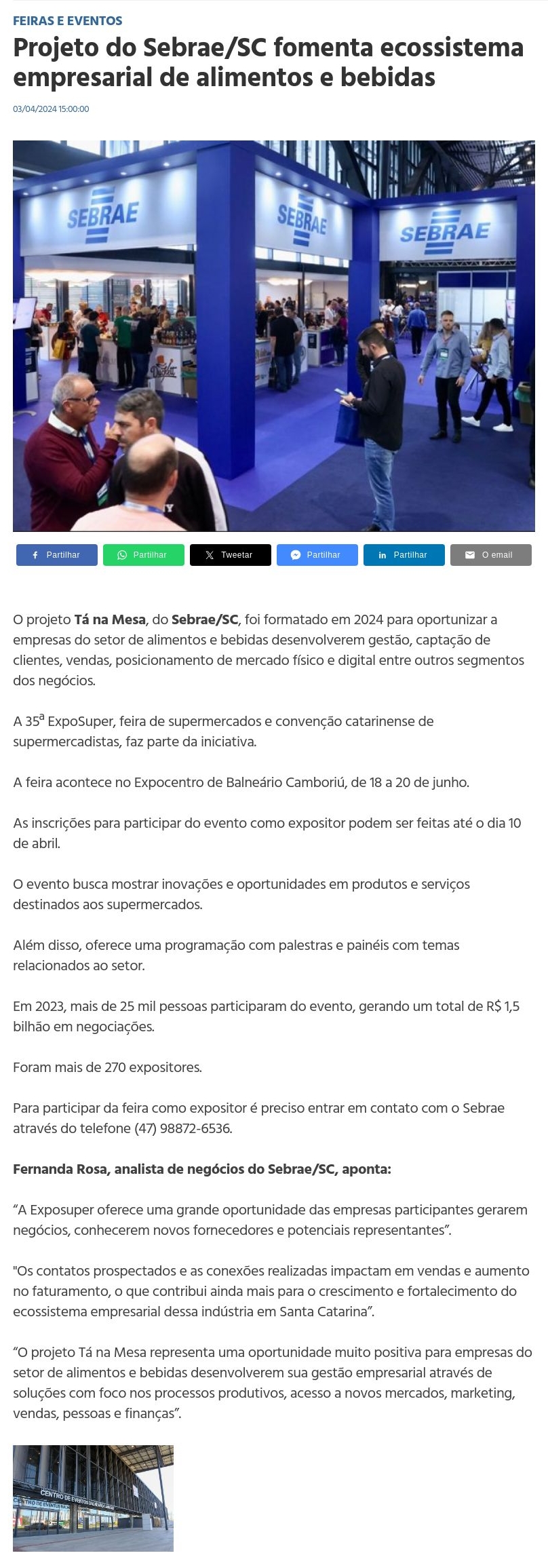Tweet this article on X
Image resolution: width=548 pixels, height=1568 pixels.
[x=231, y=554]
